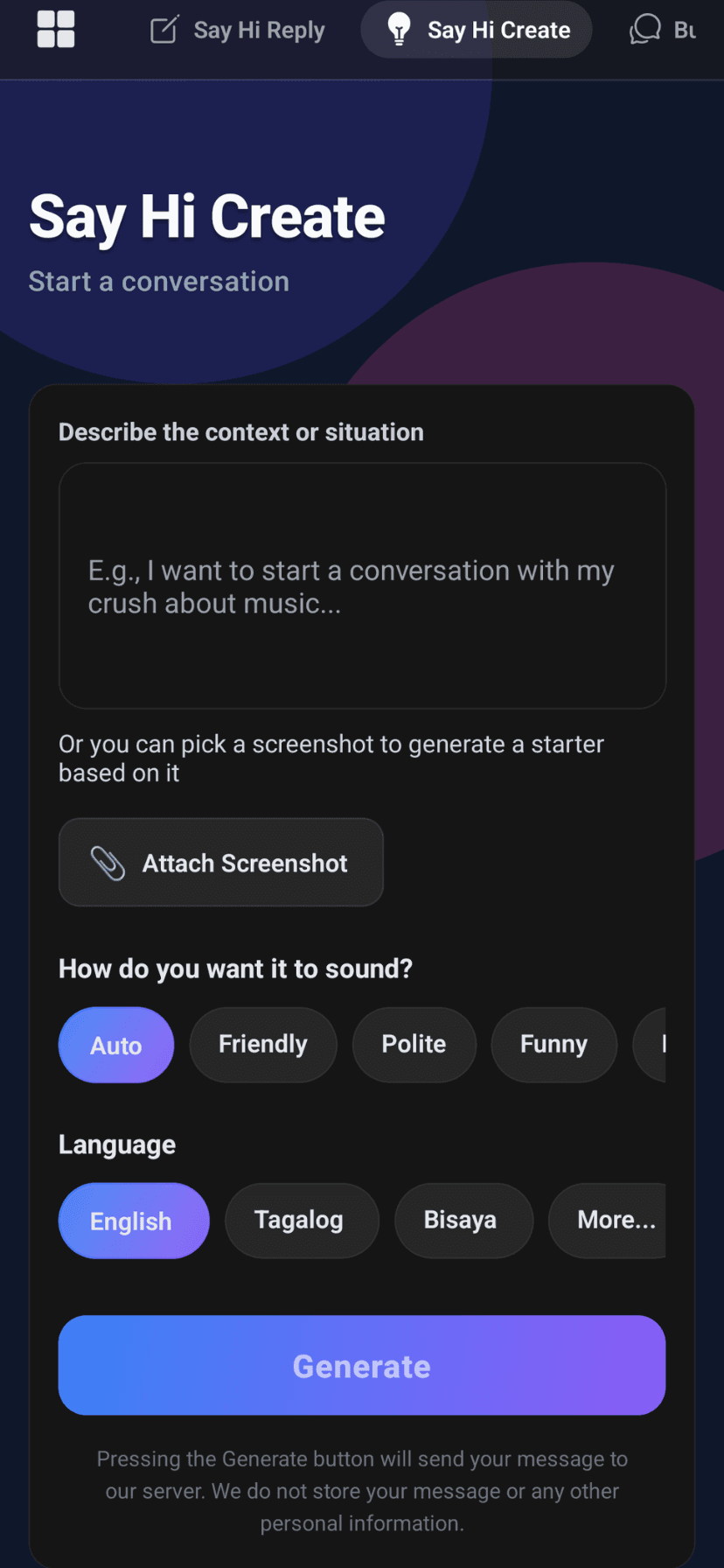Switch language to Bisaya

(x=463, y=1220)
